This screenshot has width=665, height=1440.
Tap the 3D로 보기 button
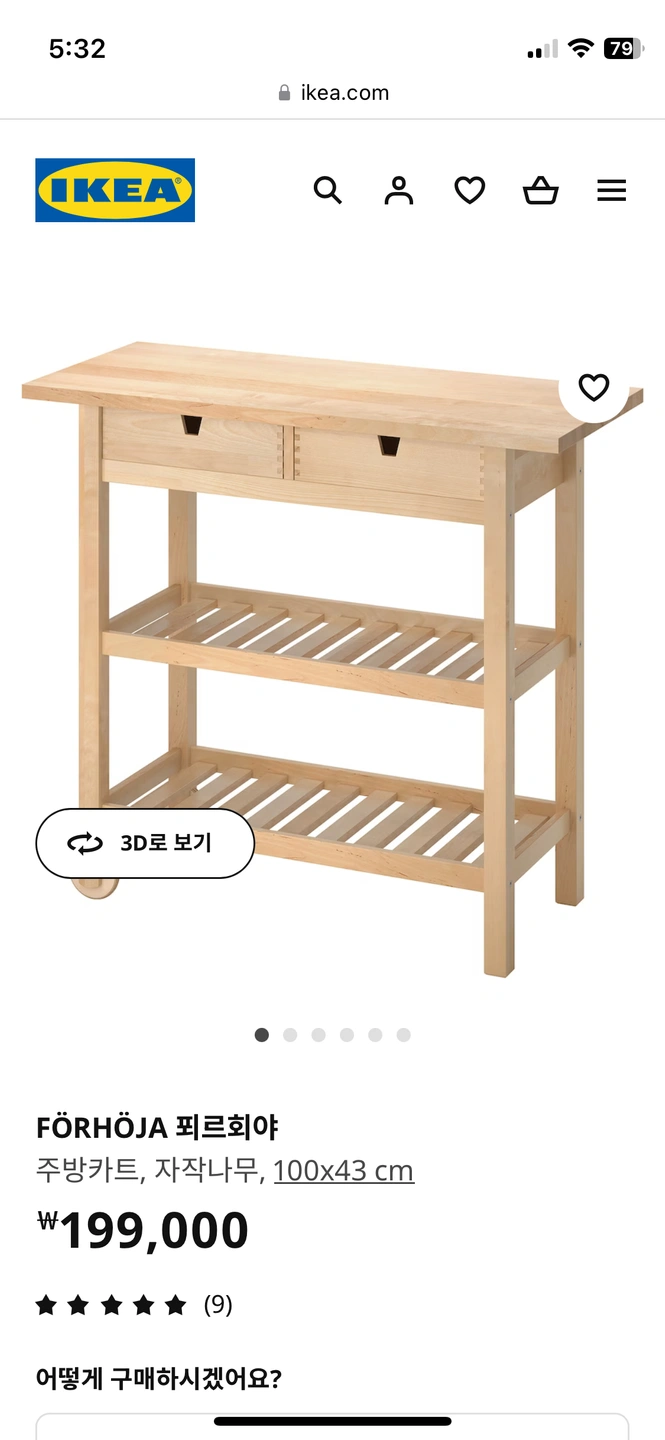pos(145,843)
